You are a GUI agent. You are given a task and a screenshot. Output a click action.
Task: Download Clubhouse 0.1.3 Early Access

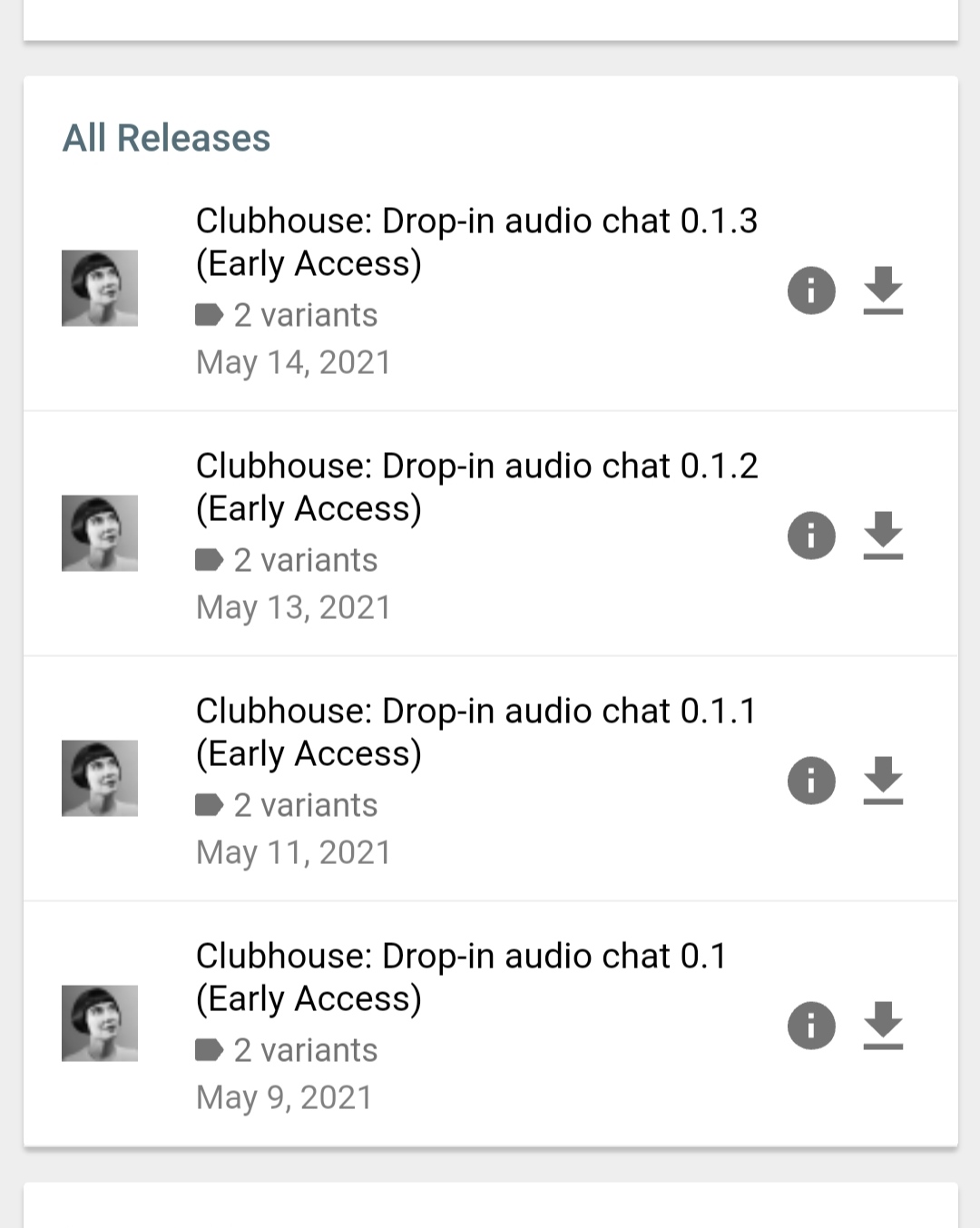883,290
